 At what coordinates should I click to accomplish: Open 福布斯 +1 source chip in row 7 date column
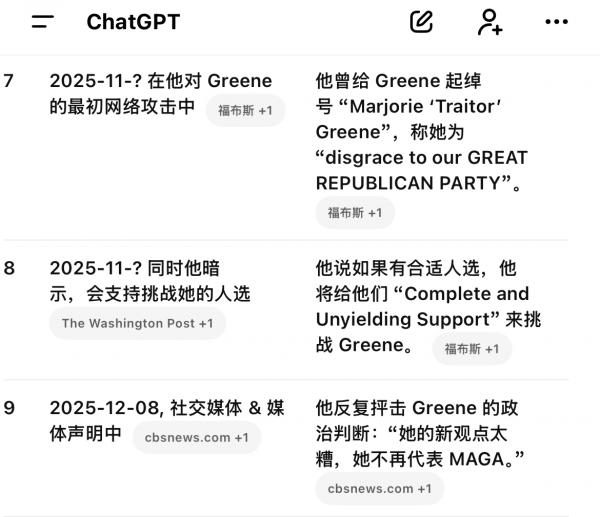click(245, 111)
